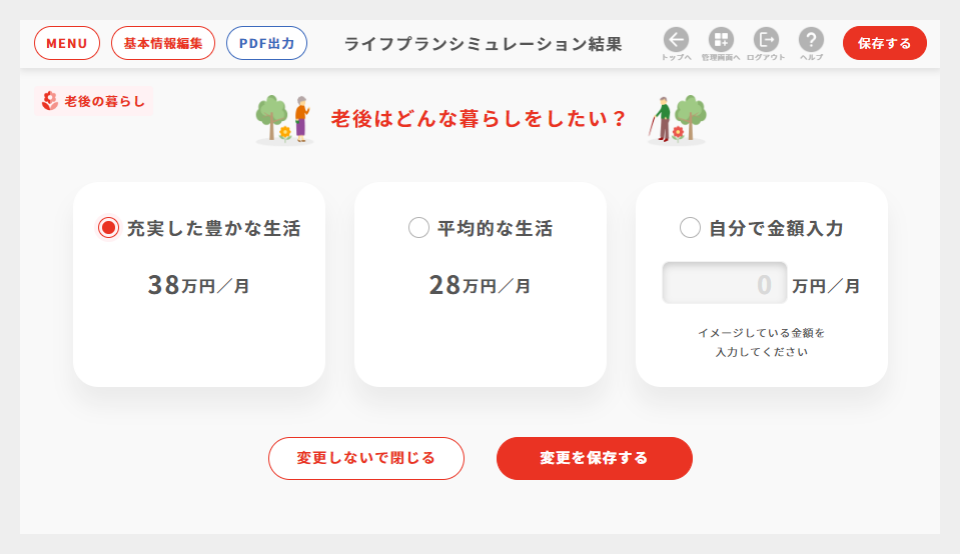Select 平均的な生活 option
This screenshot has width=960, height=554.
click(419, 228)
